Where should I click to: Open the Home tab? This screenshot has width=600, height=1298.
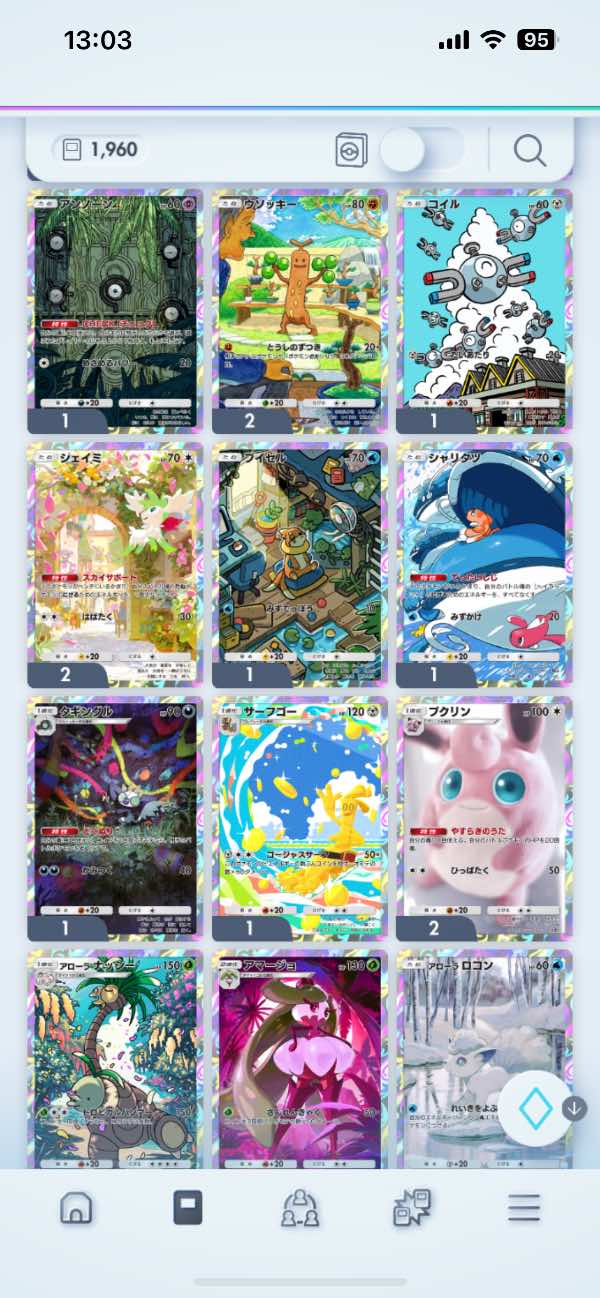click(x=76, y=1208)
